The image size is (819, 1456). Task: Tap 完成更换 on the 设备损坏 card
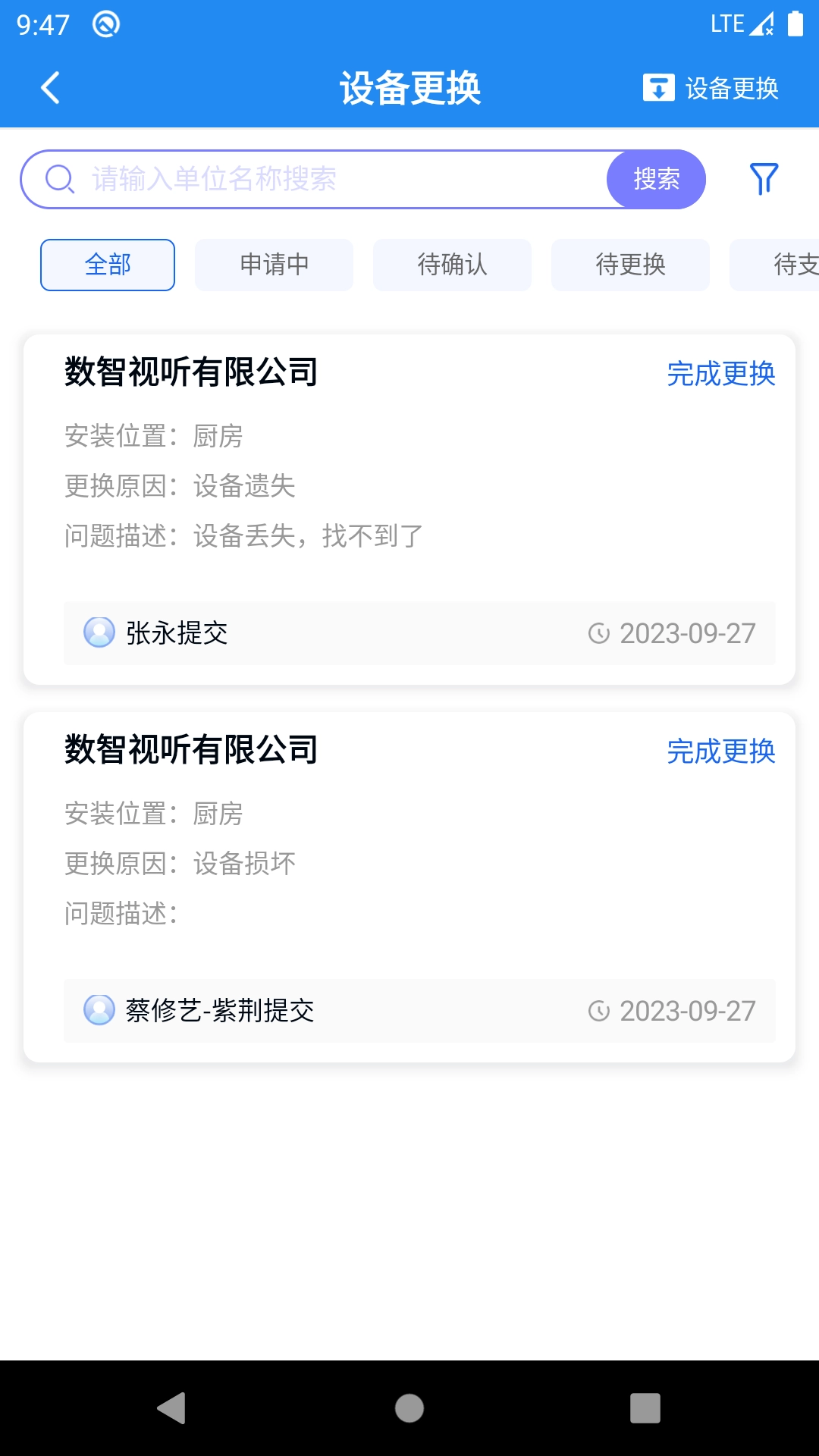tap(720, 753)
